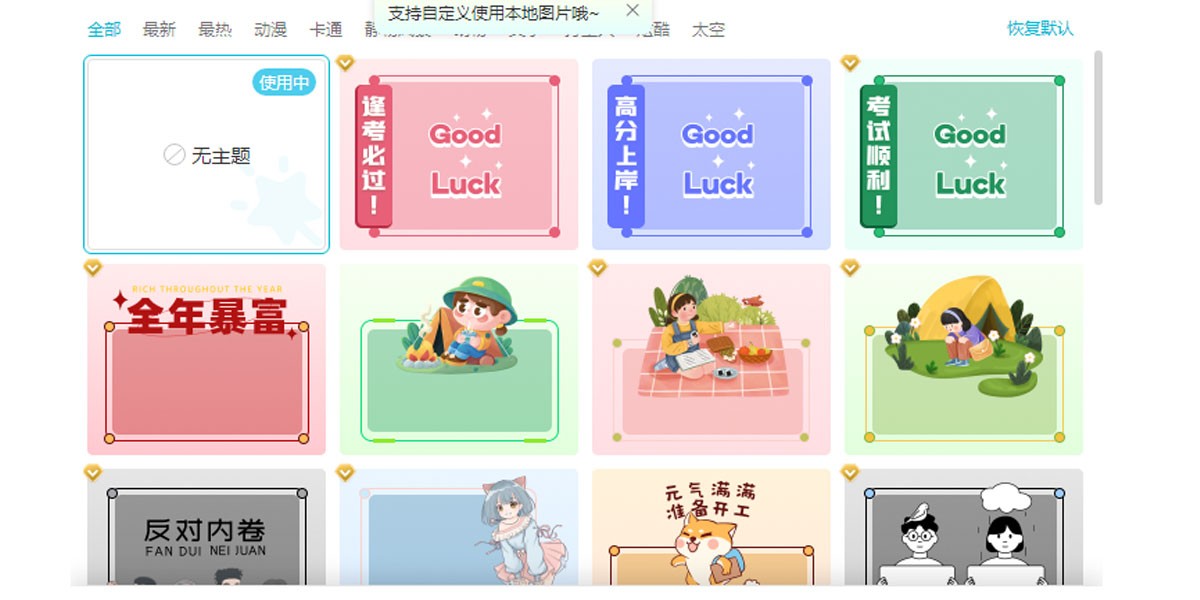Image resolution: width=1200 pixels, height=600 pixels.
Task: Tap 恢复默认 to restore defaults
Action: pos(1040,28)
